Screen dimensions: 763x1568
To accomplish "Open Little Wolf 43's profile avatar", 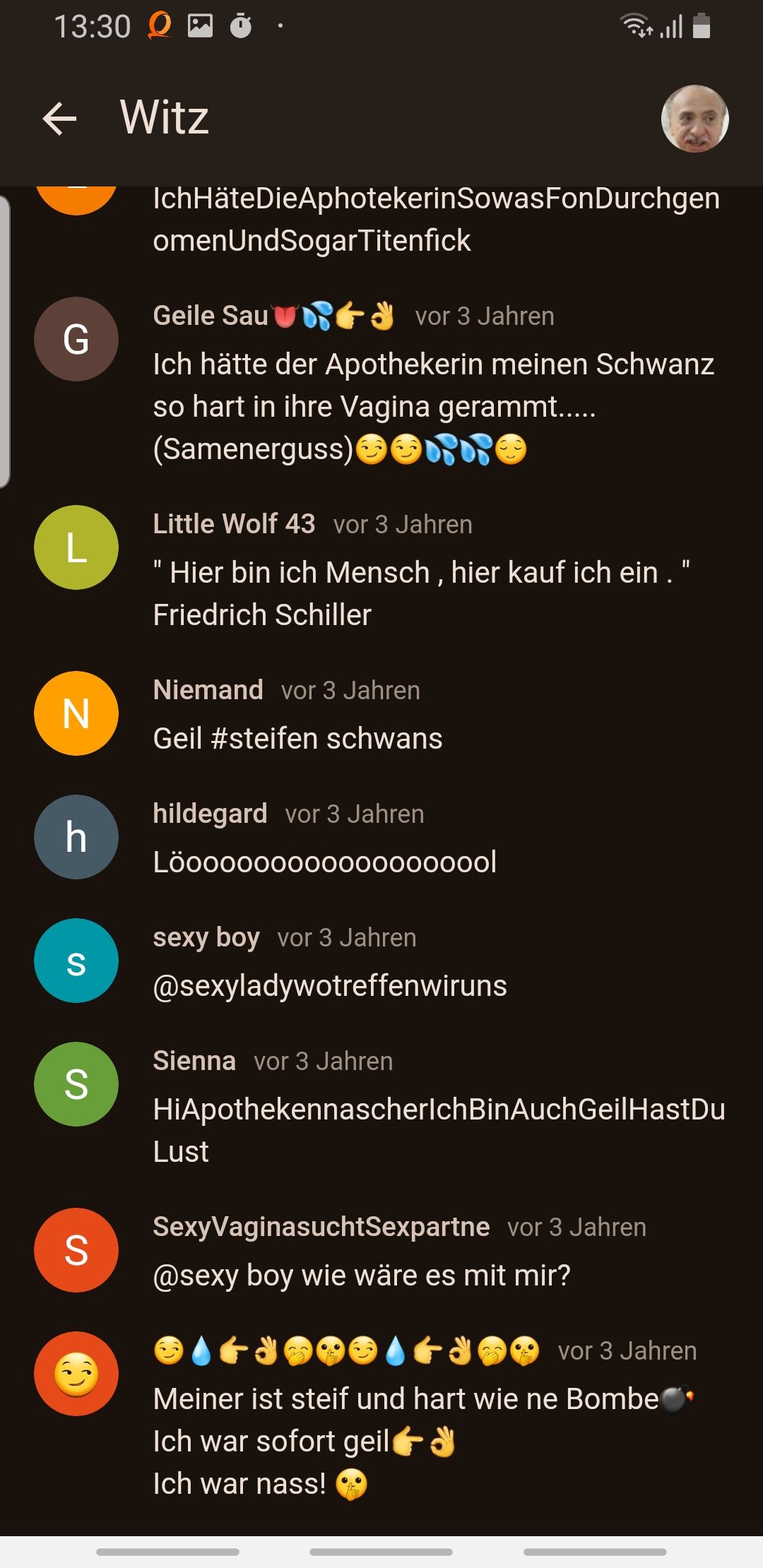I will pos(76,547).
